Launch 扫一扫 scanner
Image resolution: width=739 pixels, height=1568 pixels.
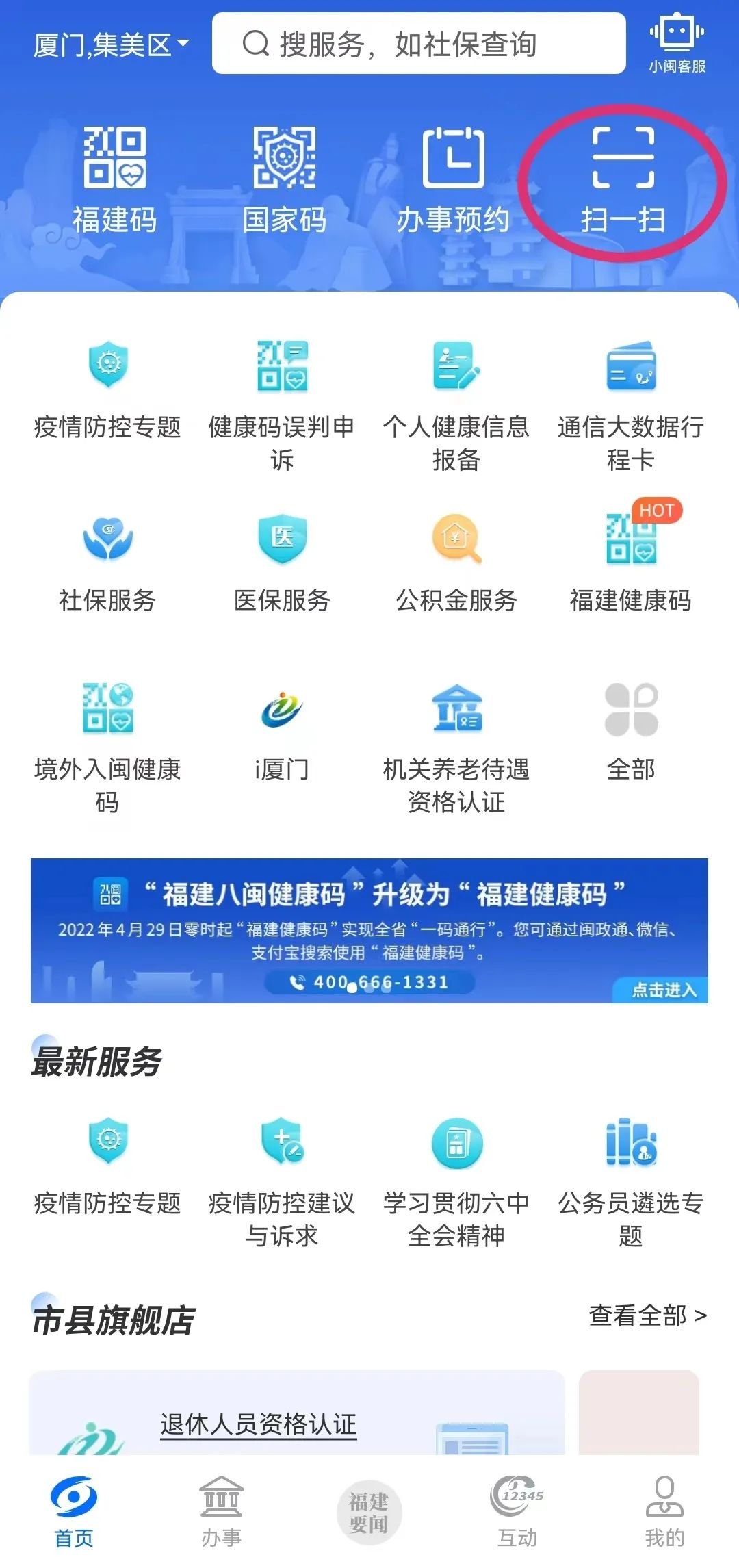[623, 179]
